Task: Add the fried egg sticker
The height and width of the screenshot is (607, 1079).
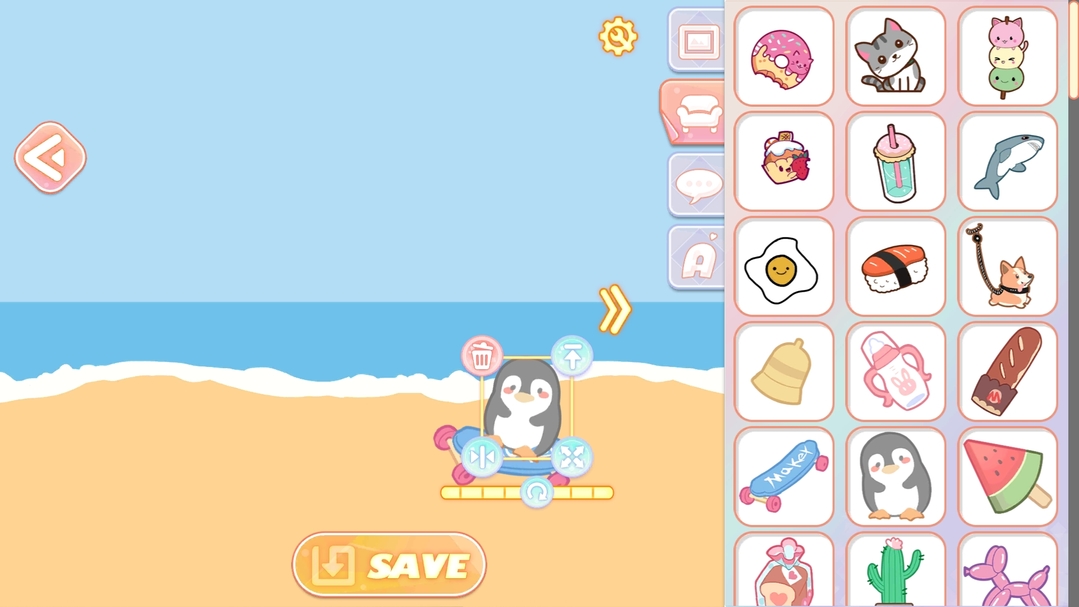Action: [784, 267]
